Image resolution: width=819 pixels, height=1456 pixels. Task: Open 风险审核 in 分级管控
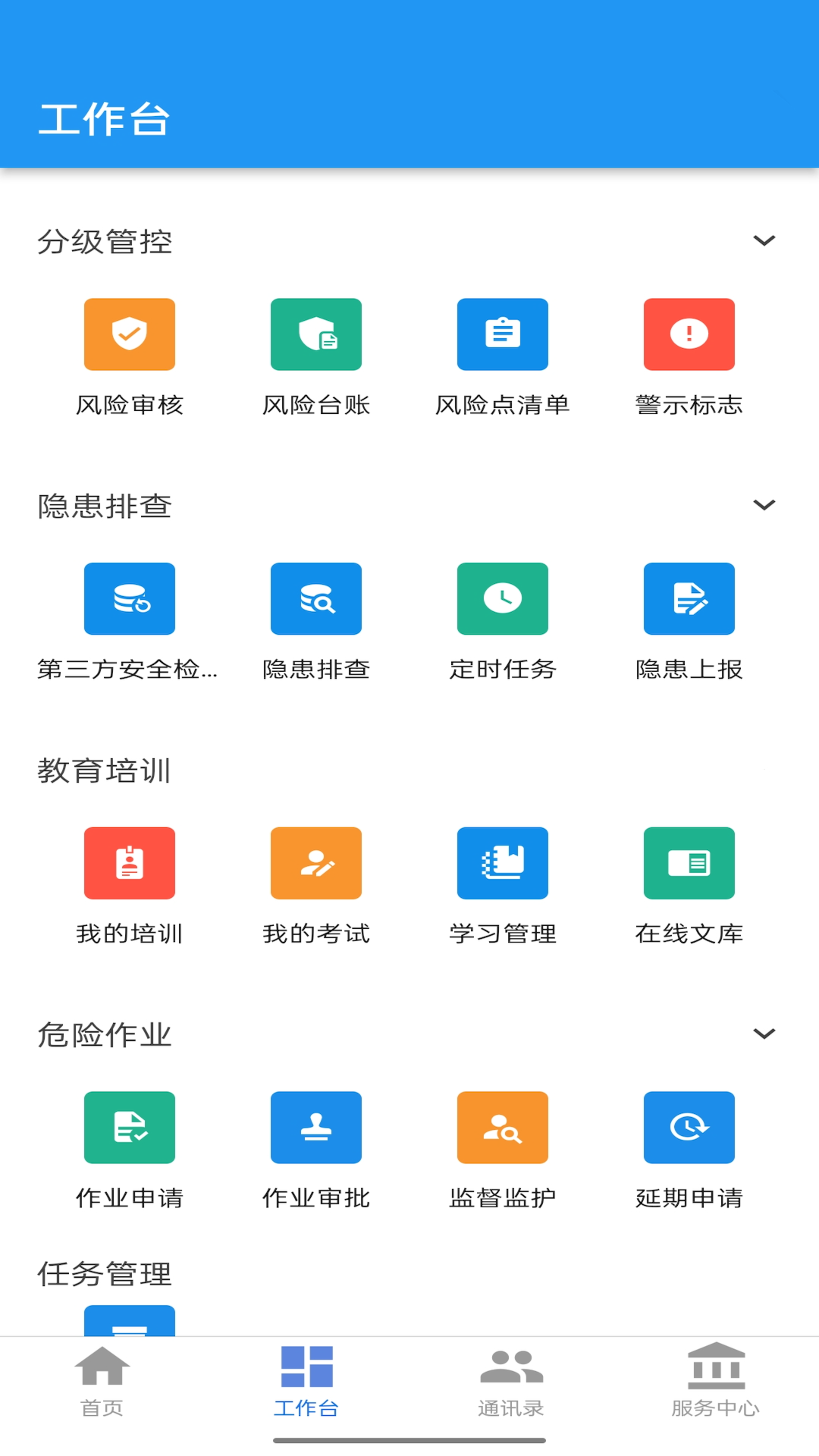[130, 334]
